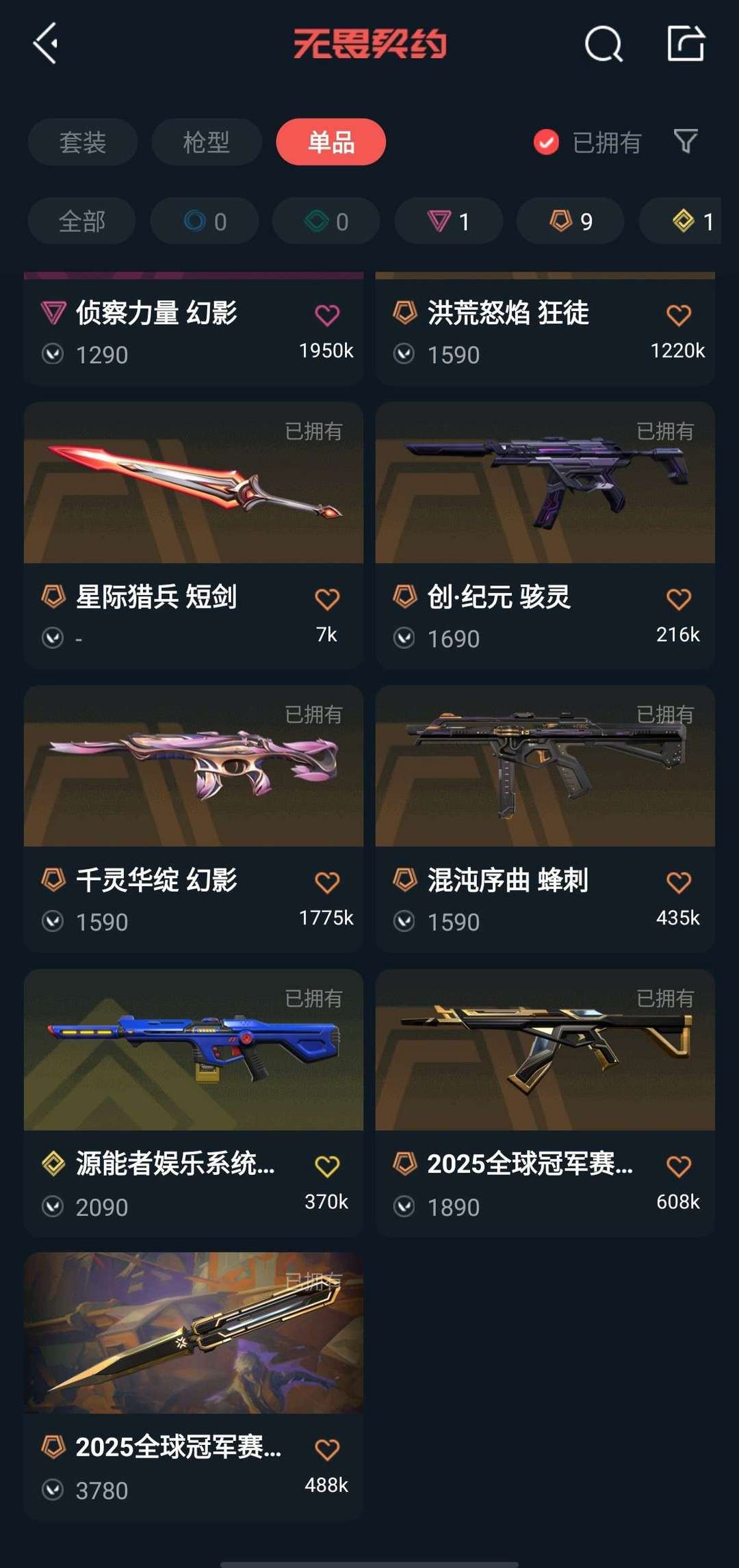Favorite the 混沌序曲 蜂刺 skin
739x1568 pixels.
[678, 882]
